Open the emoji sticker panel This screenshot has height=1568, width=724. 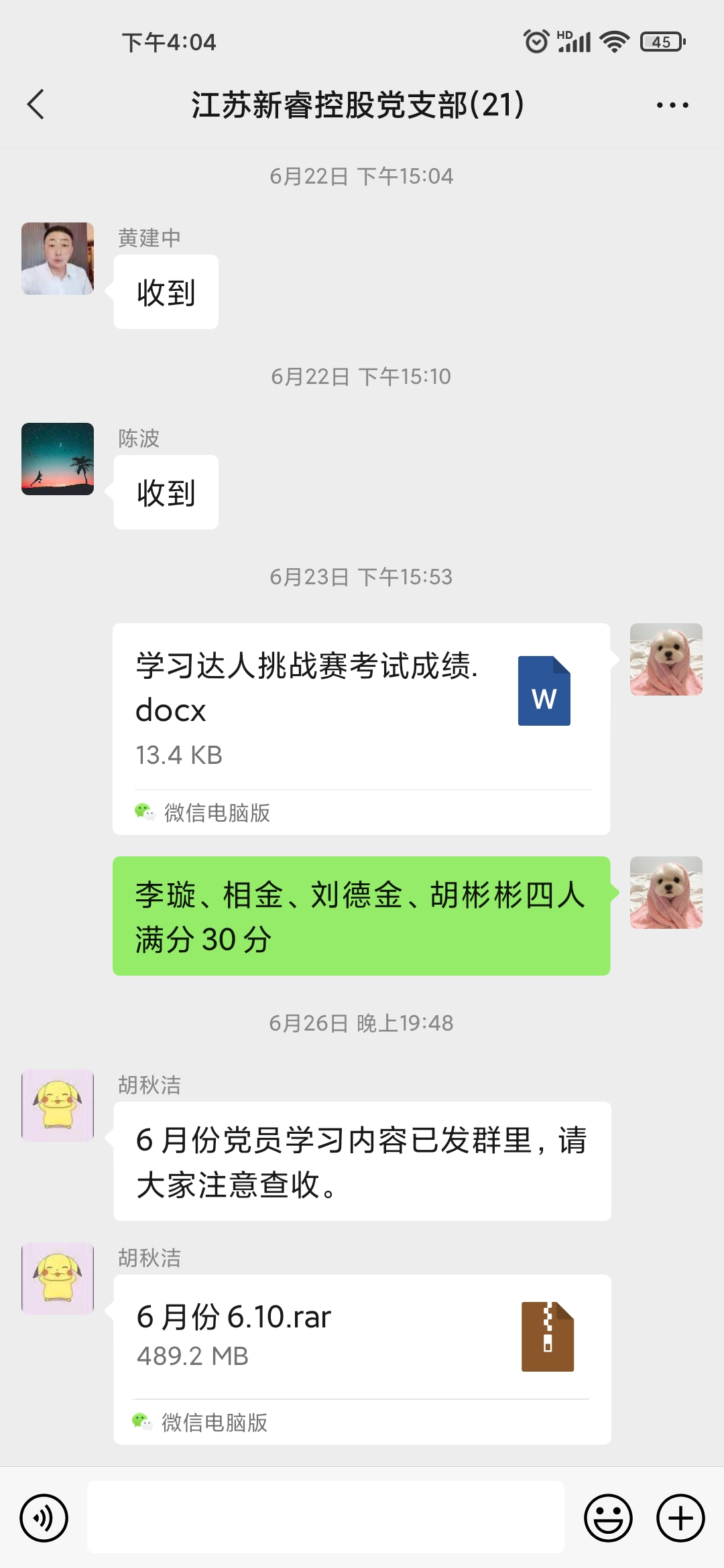(608, 1518)
